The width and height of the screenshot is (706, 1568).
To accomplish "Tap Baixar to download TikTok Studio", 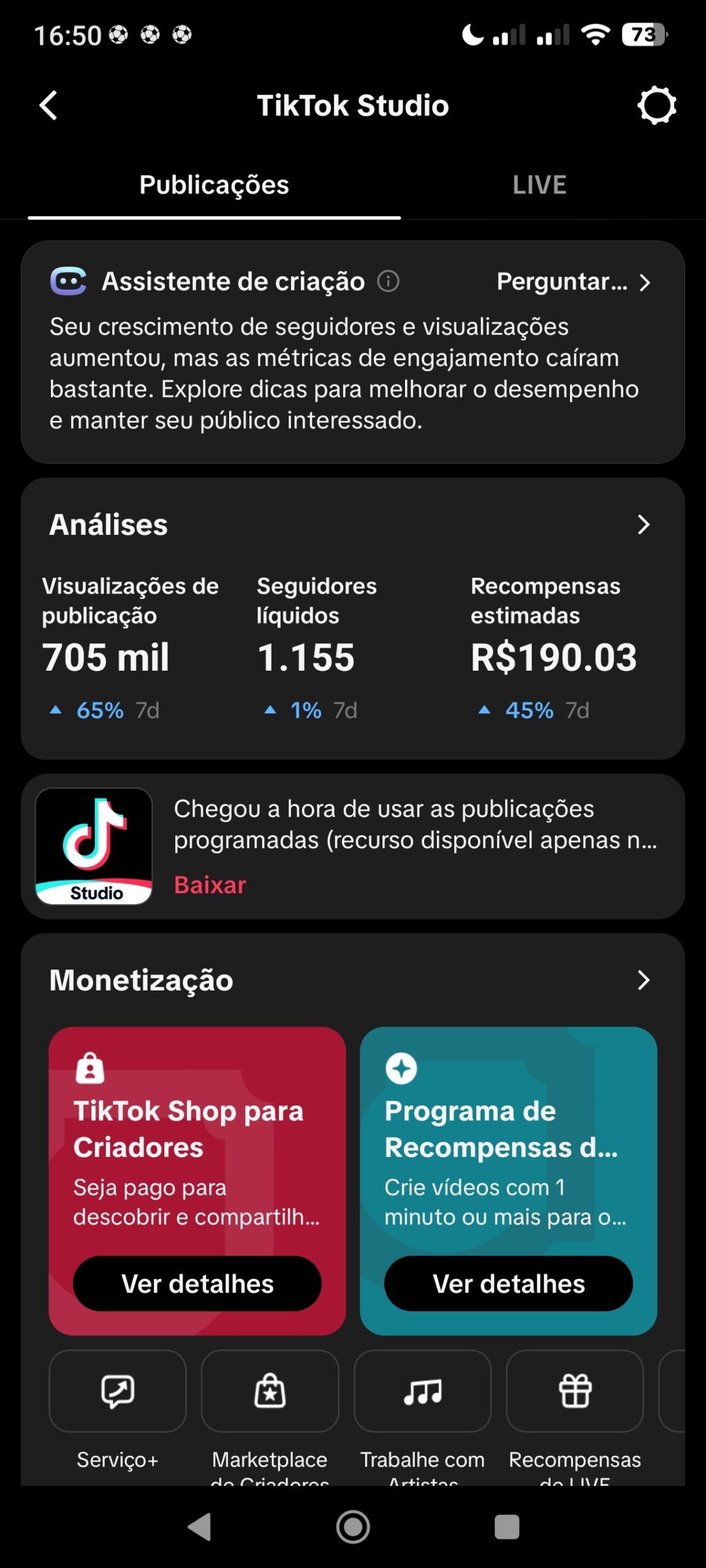I will (210, 885).
